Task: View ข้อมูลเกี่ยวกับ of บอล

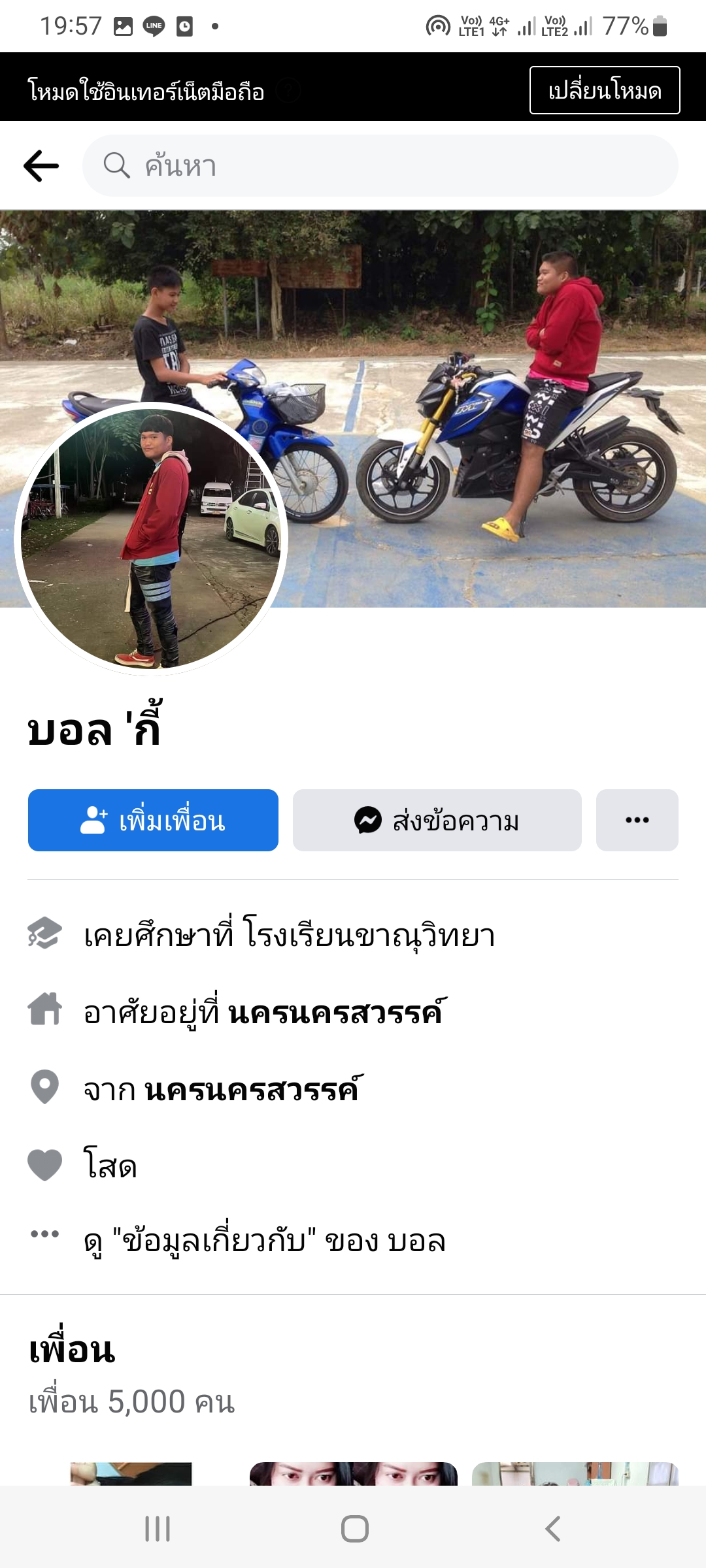Action: coord(265,1240)
